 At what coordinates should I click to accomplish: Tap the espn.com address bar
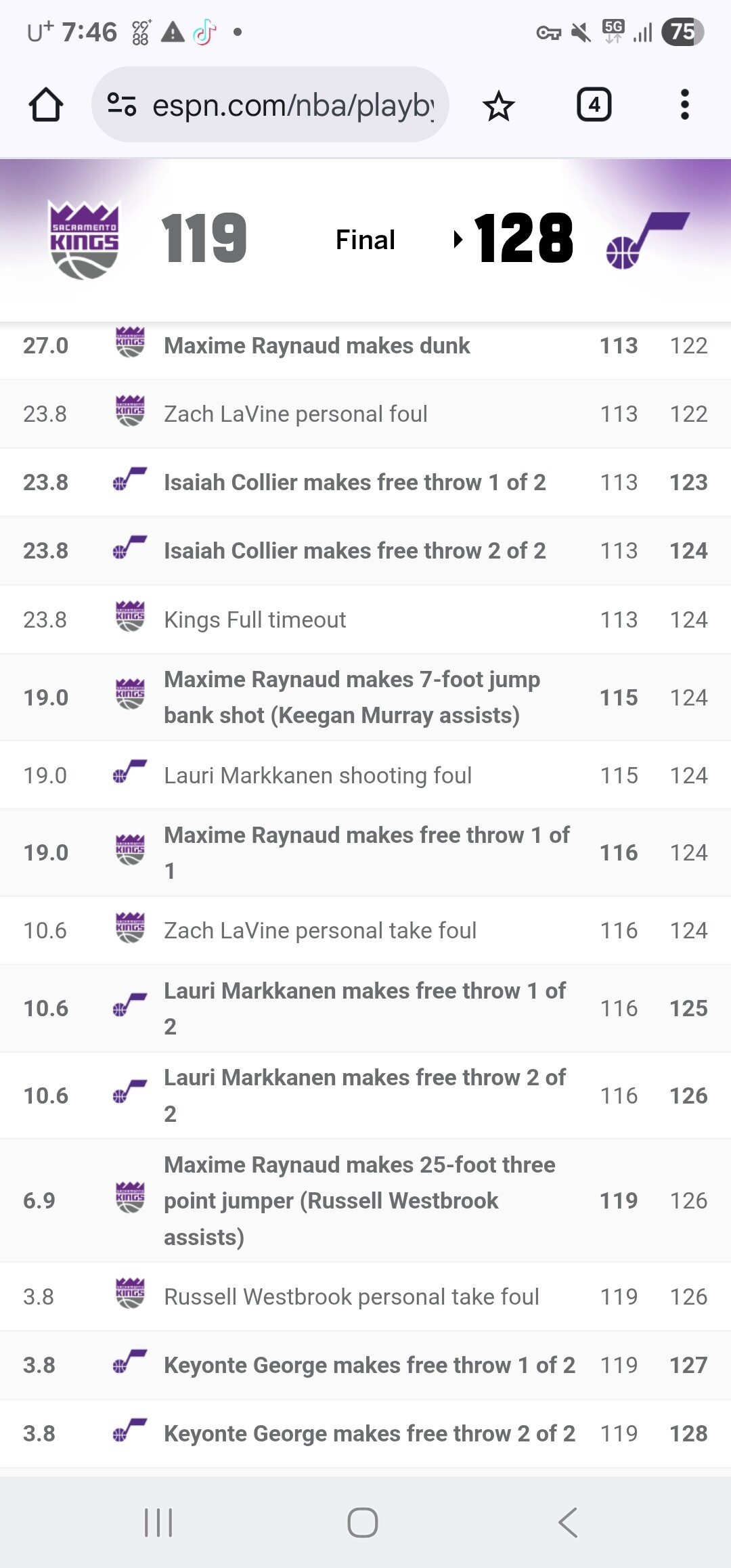coord(270,104)
